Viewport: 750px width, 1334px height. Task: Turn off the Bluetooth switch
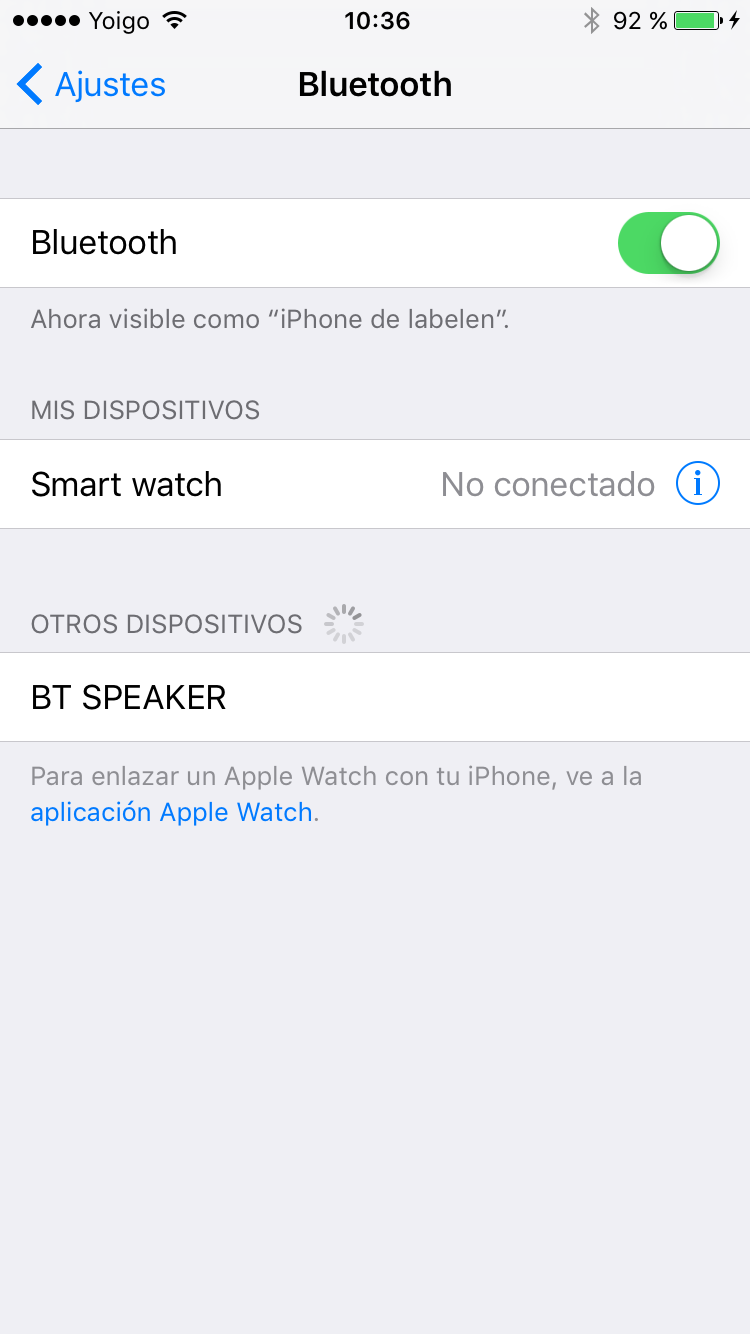[668, 243]
